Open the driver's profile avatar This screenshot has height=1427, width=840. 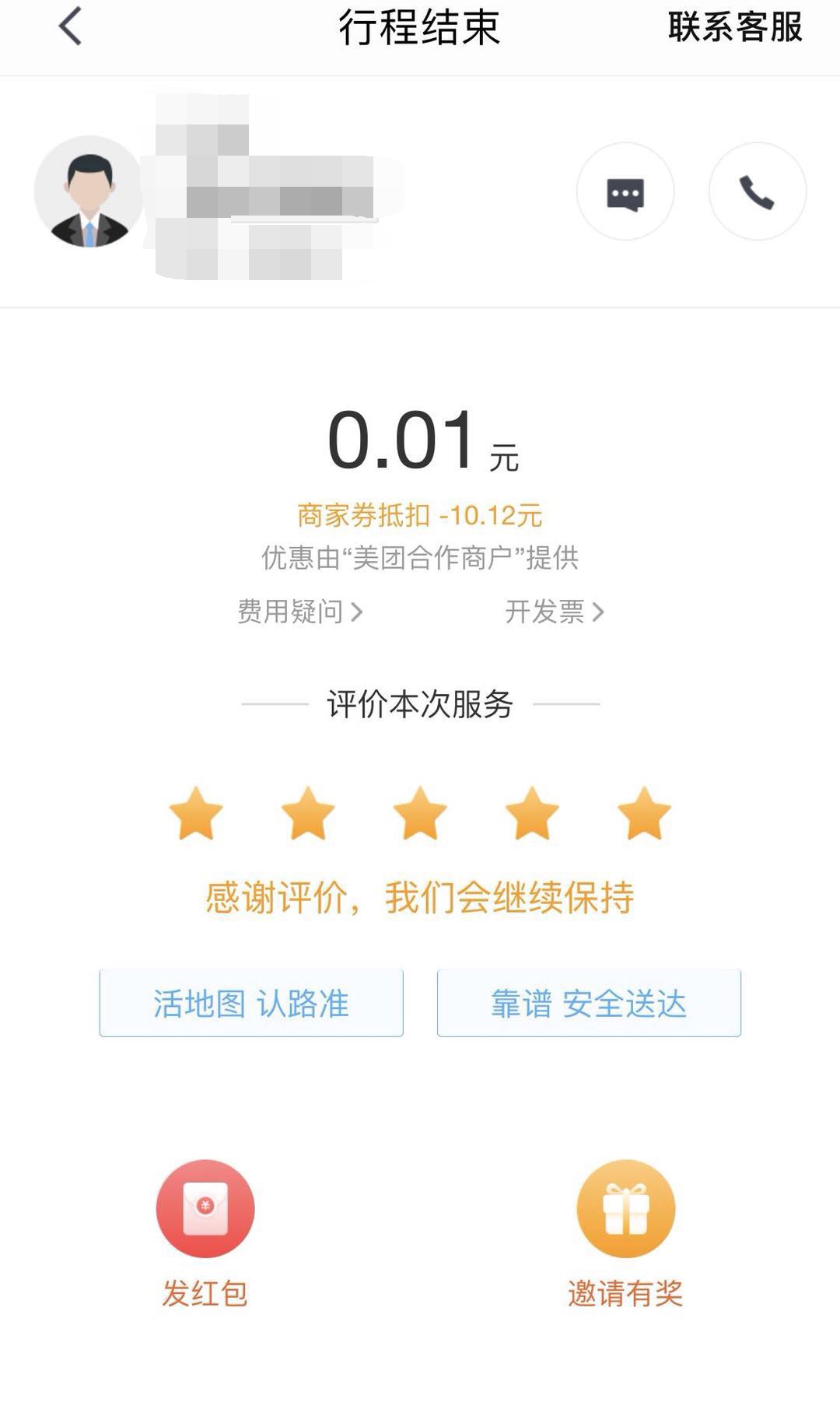click(89, 191)
